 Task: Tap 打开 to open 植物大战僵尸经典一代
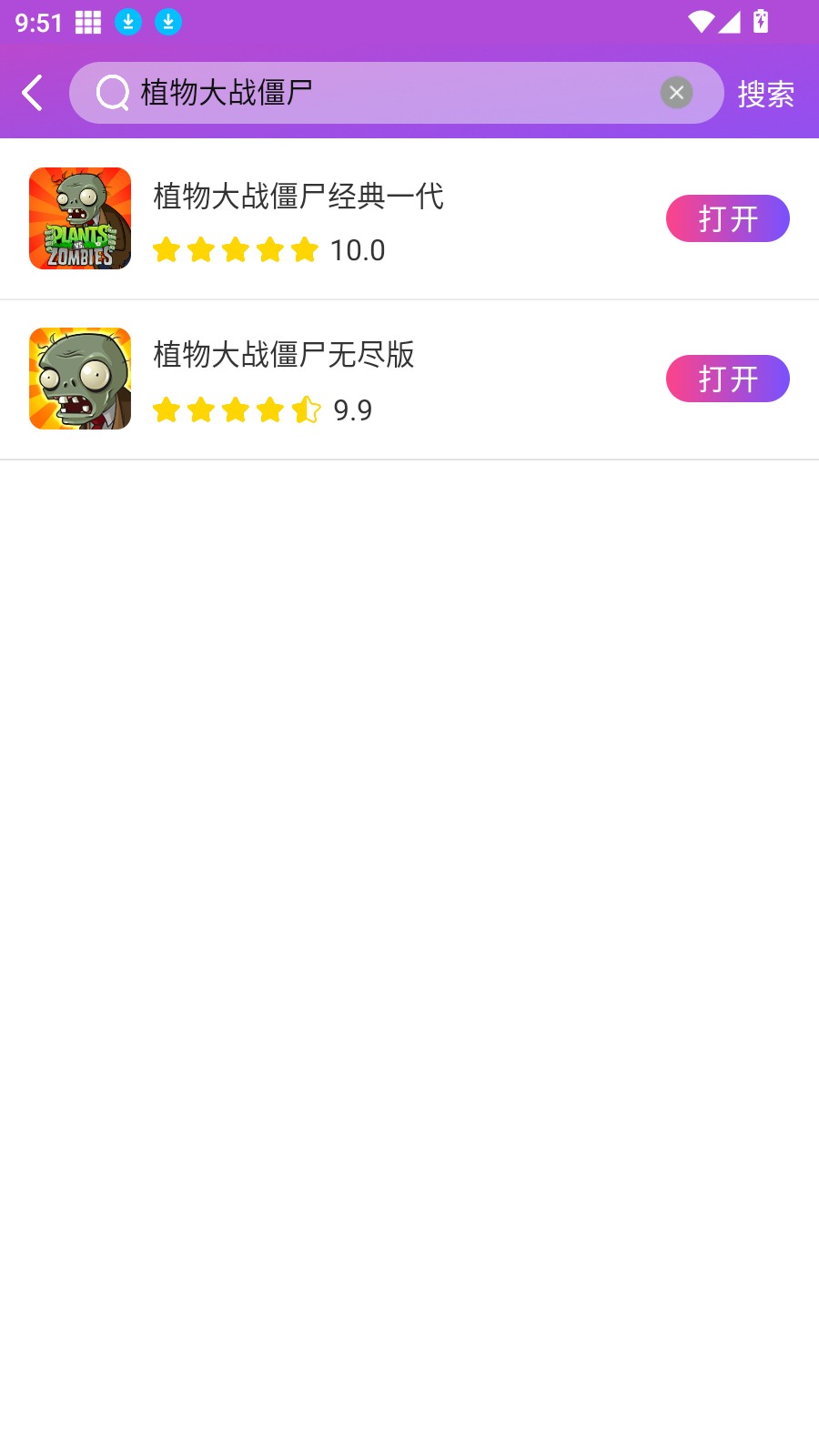point(727,217)
